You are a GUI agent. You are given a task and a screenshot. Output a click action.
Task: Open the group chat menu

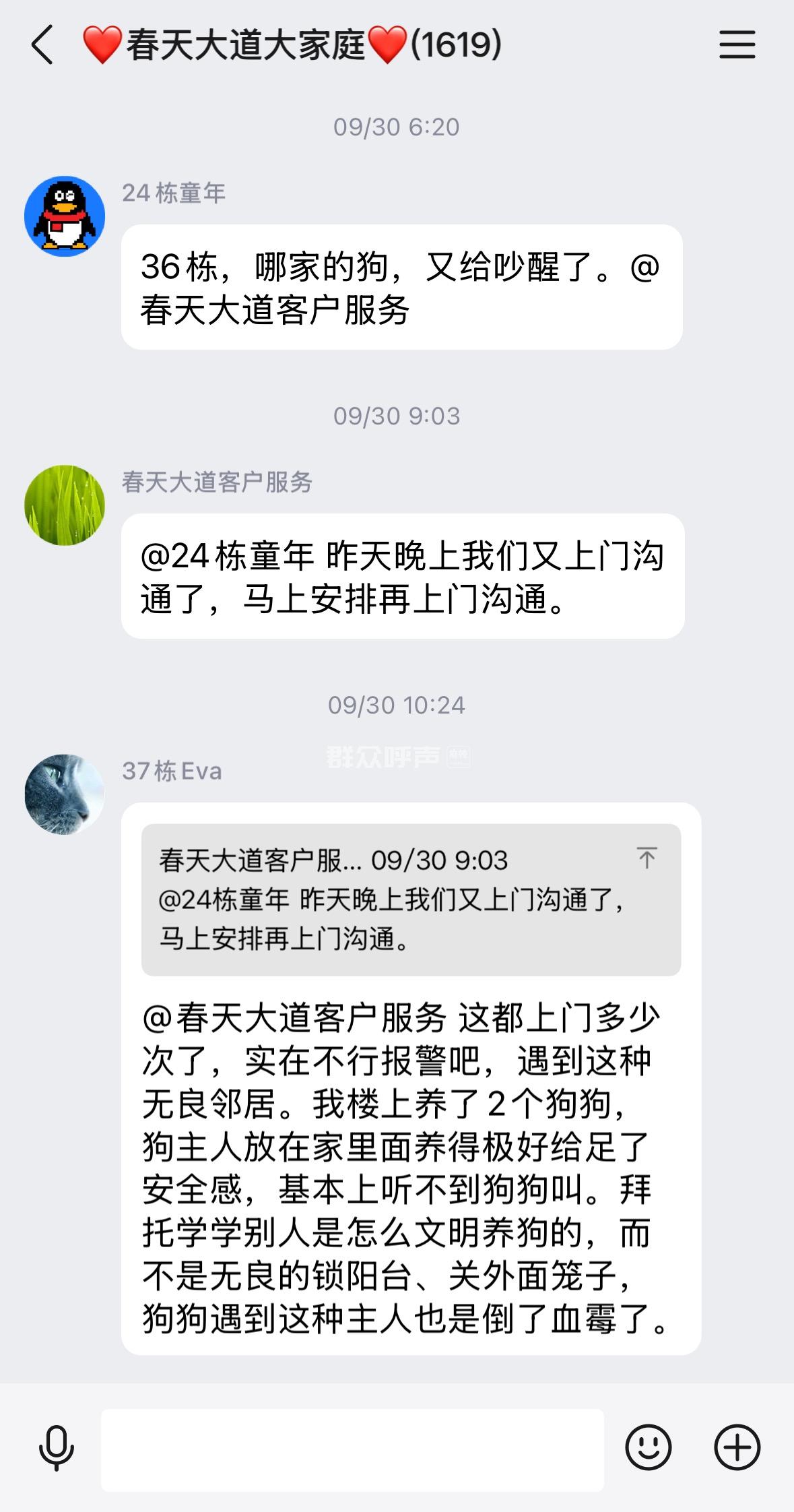[x=737, y=45]
